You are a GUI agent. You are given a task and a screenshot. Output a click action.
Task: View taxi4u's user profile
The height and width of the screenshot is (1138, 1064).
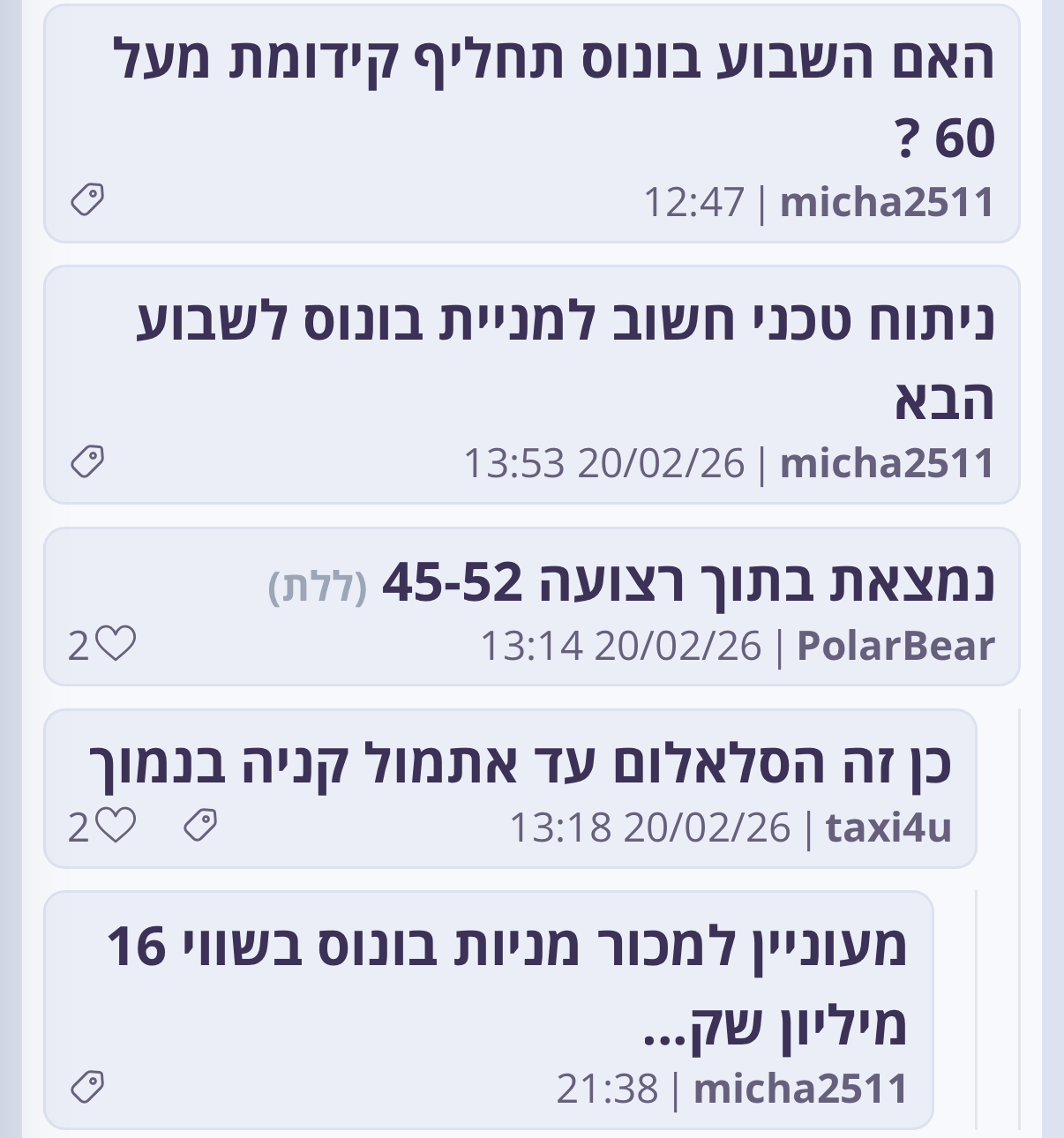click(x=888, y=827)
